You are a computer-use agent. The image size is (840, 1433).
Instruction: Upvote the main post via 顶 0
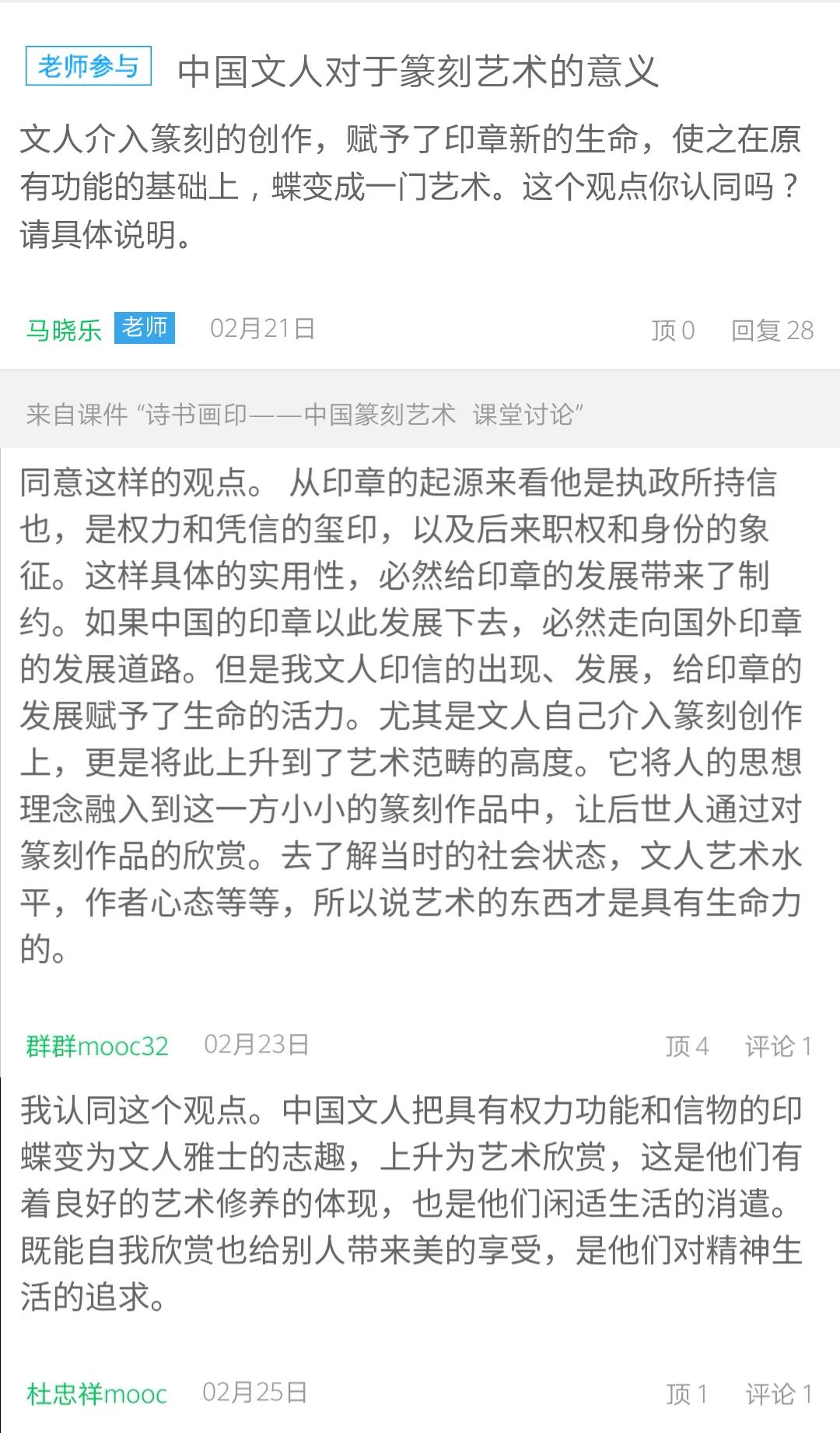673,331
